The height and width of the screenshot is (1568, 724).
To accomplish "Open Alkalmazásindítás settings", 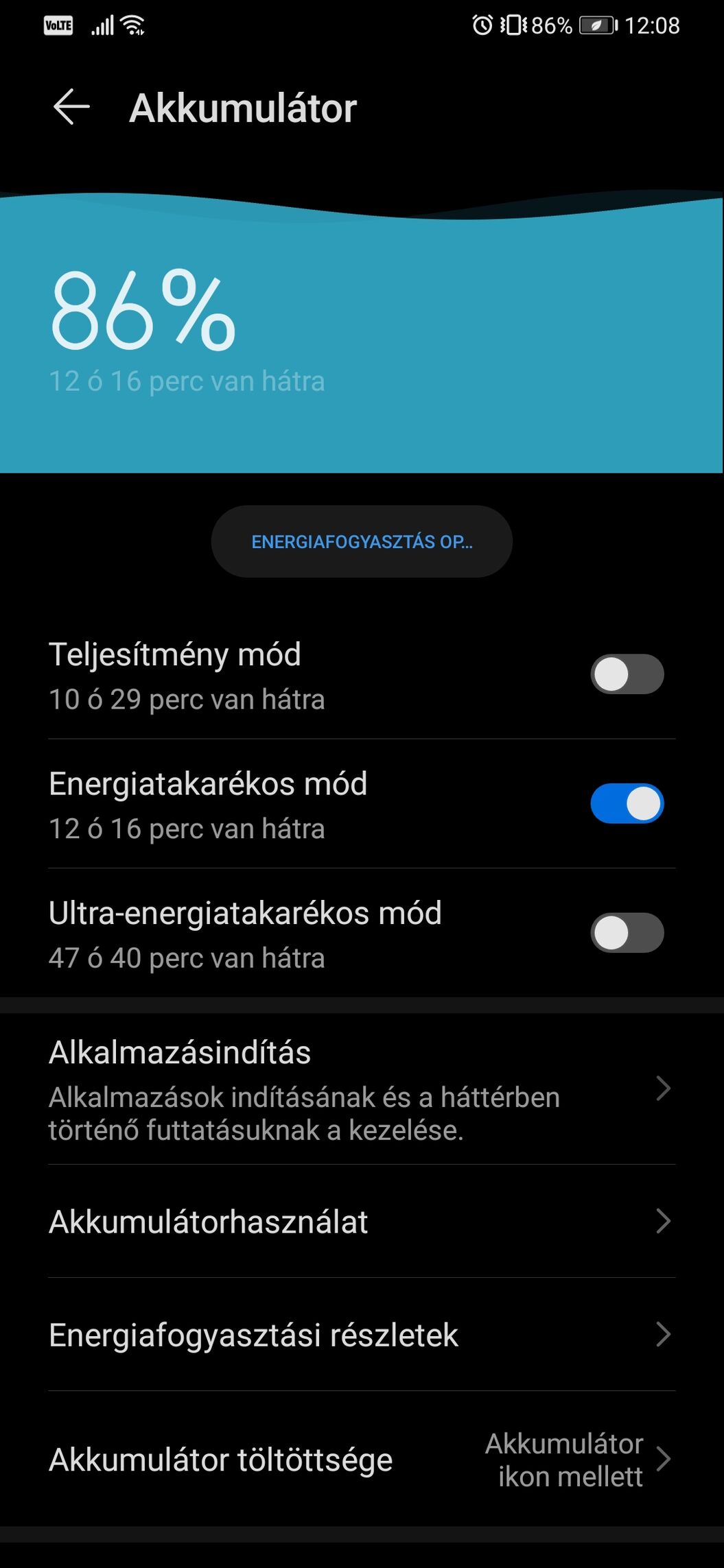I will pyautogui.click(x=362, y=1091).
